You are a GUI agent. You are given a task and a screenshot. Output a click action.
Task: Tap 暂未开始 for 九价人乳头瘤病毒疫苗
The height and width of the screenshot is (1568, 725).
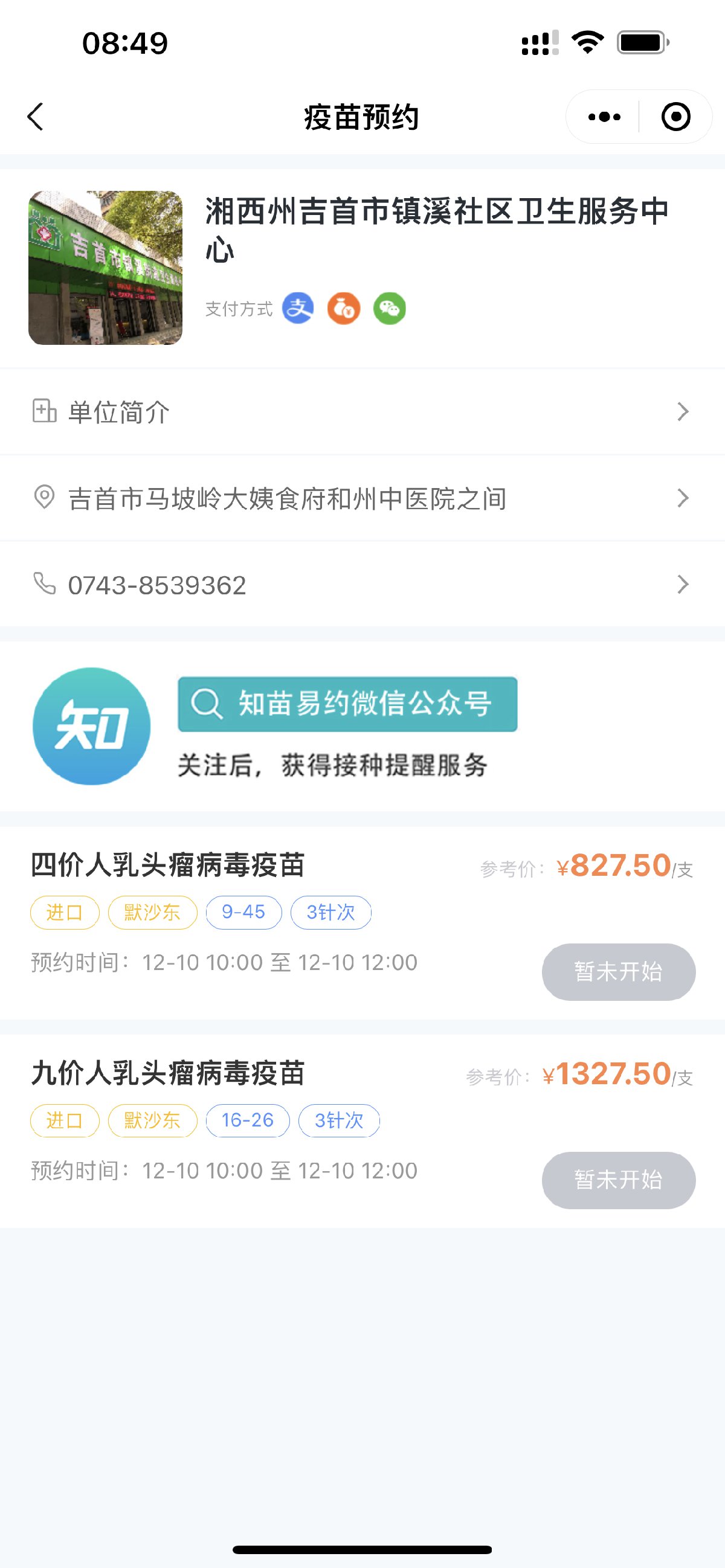point(618,1180)
